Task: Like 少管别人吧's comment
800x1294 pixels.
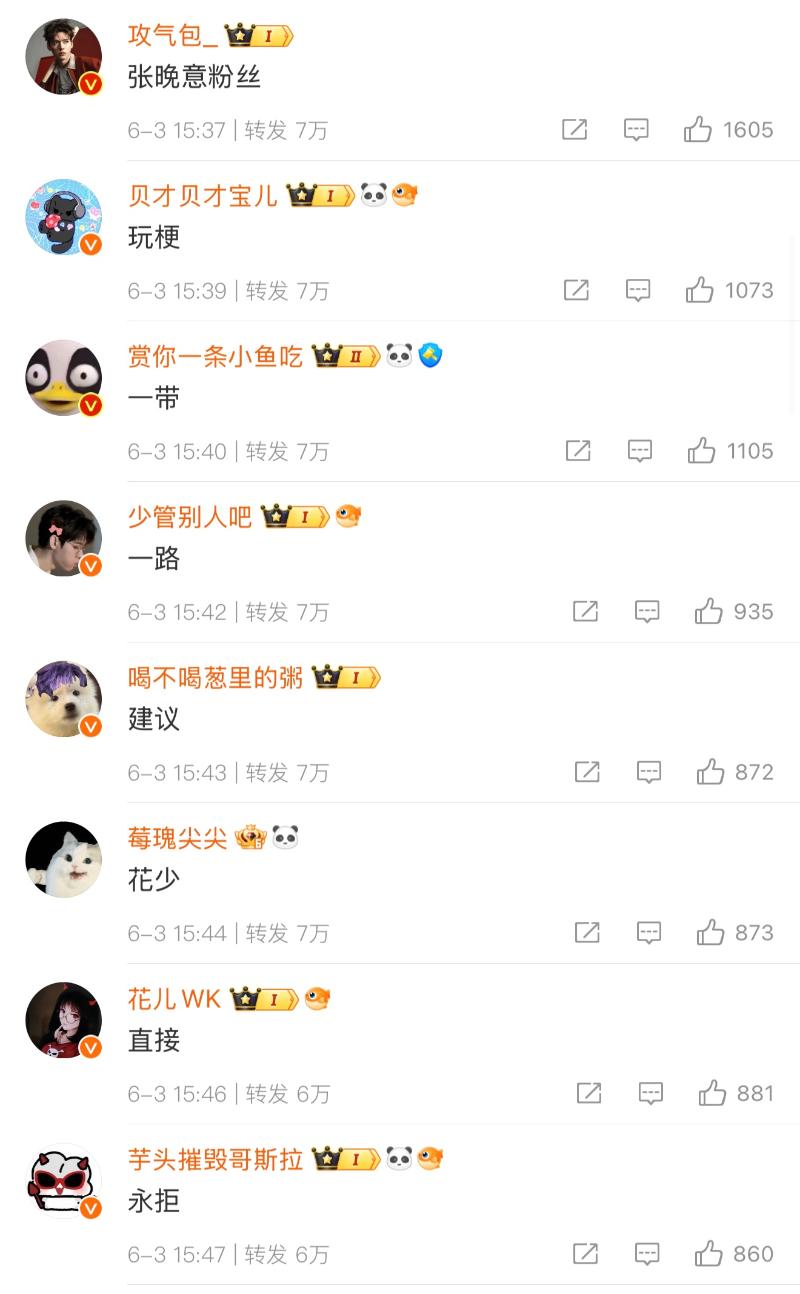Action: pos(709,612)
